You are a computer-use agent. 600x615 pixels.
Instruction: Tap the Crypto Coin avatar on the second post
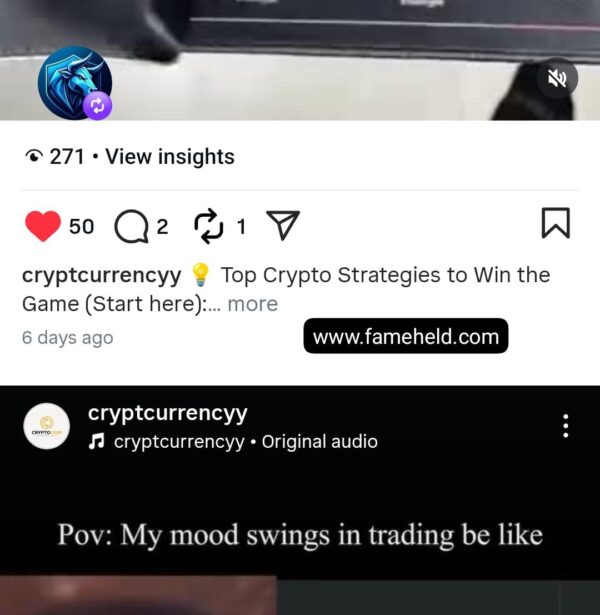coord(45,427)
